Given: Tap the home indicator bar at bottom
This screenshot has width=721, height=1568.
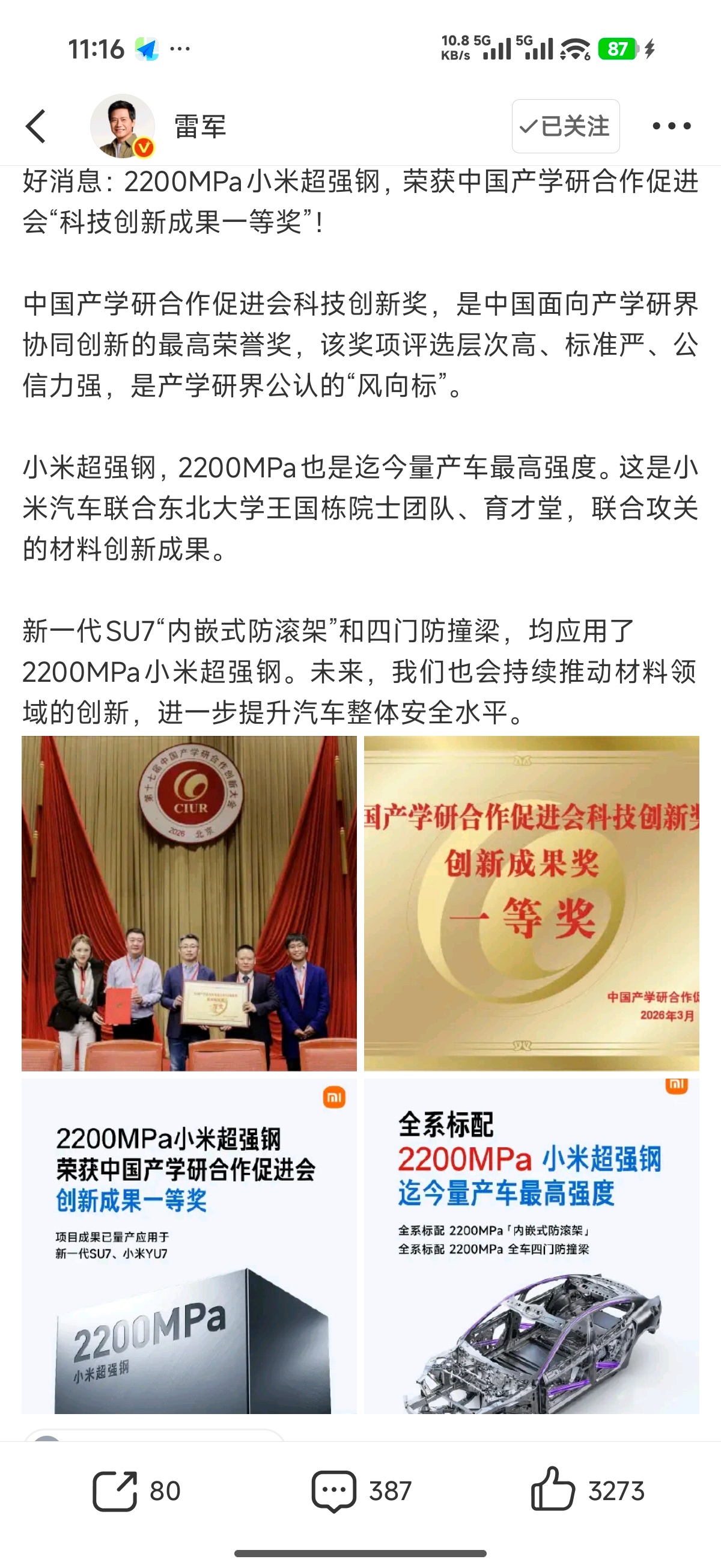Looking at the screenshot, I should pyautogui.click(x=360, y=1554).
